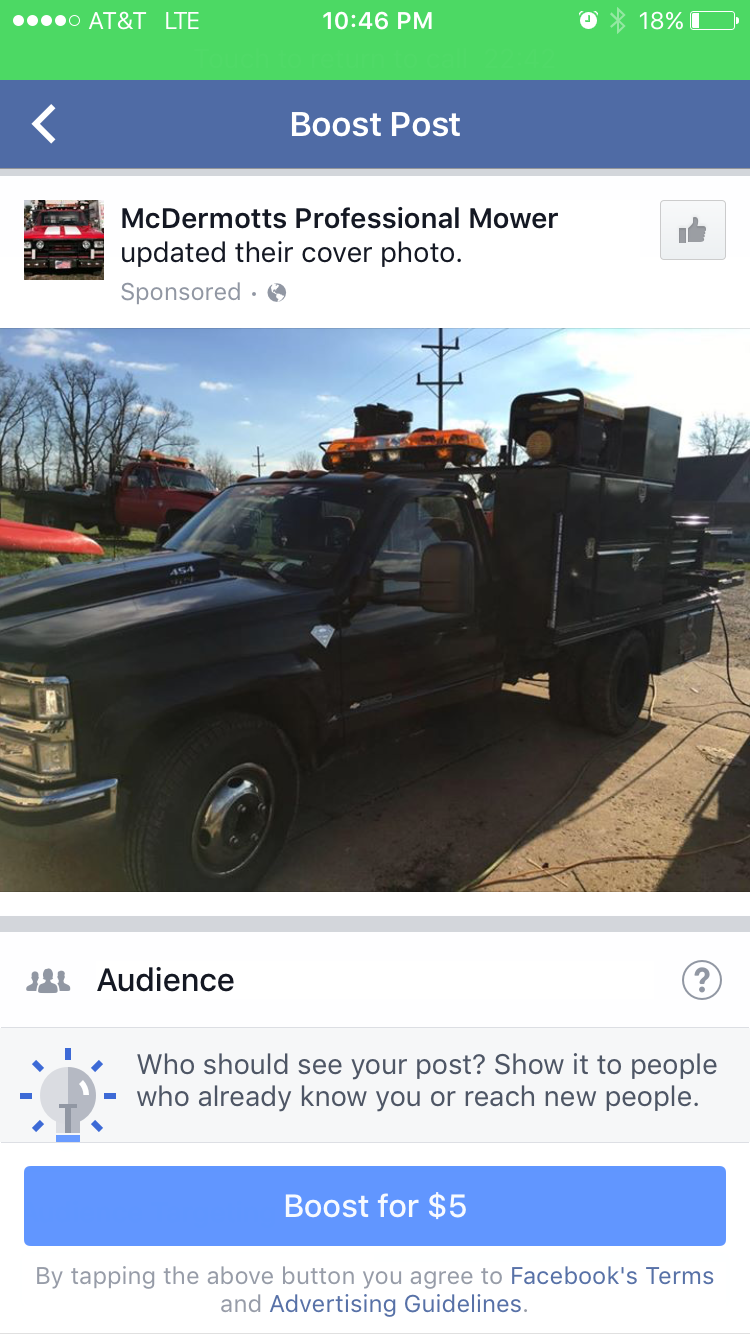Screen dimensions: 750x1334
Task: Open Facebook's Terms link
Action: [612, 1276]
